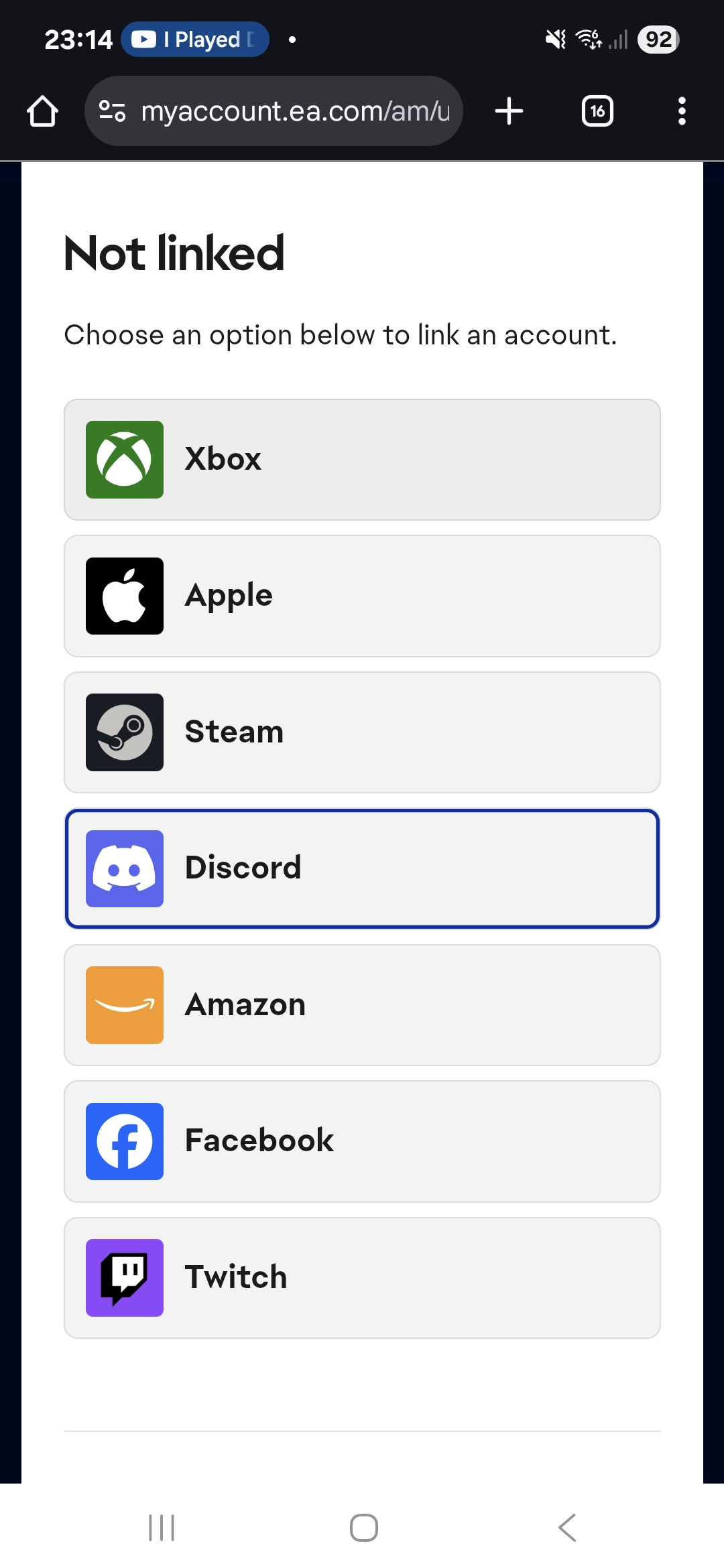Choose the Apple account option
The width and height of the screenshot is (724, 1568).
click(x=362, y=596)
